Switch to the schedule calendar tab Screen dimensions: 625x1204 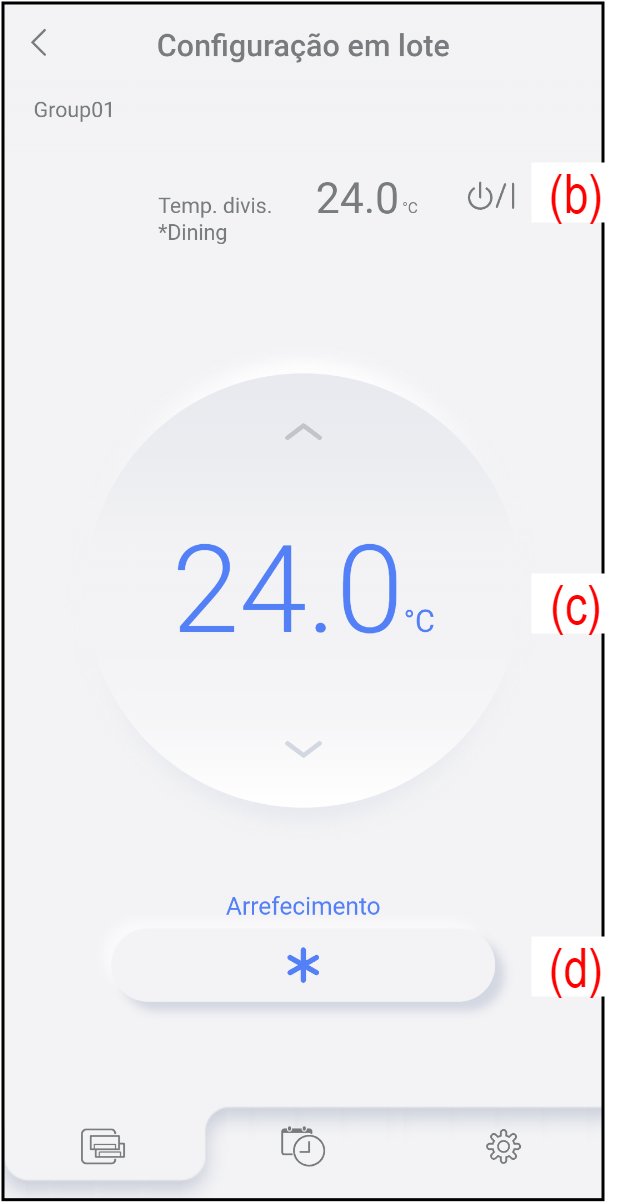pyautogui.click(x=303, y=1145)
